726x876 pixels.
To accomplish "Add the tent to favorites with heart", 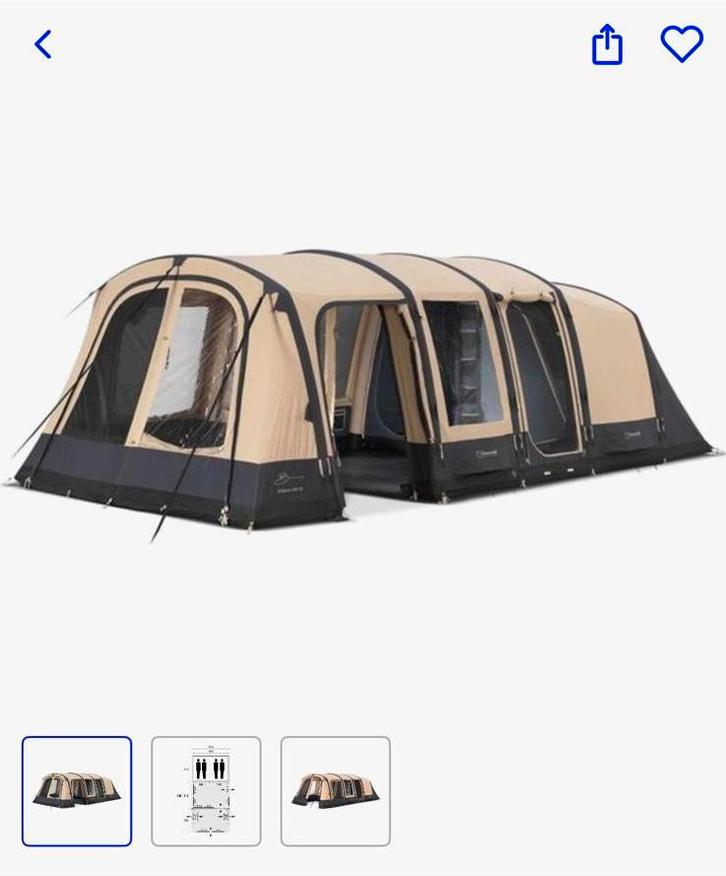I will (x=682, y=44).
